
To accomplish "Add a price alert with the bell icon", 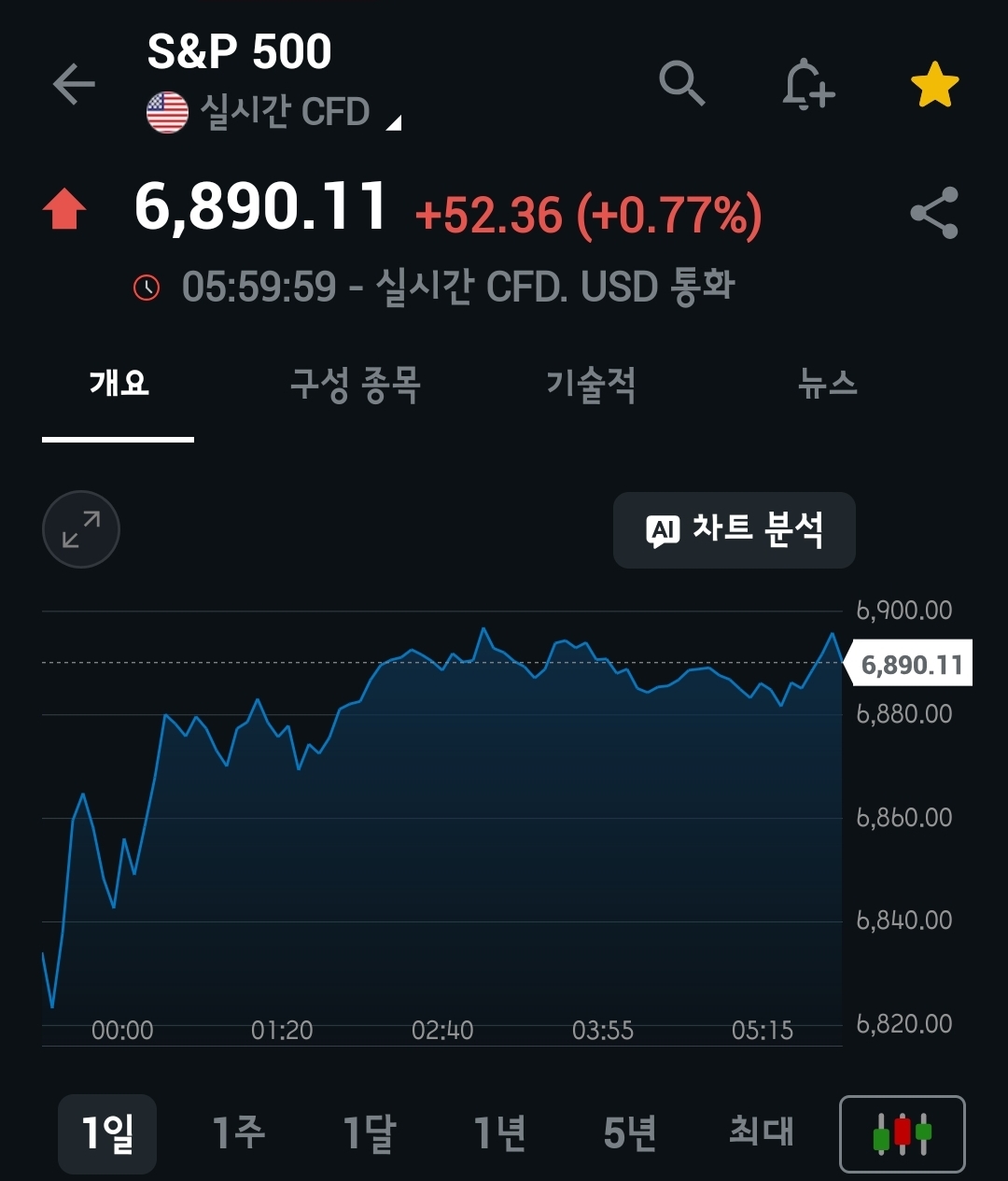I will pos(807,86).
